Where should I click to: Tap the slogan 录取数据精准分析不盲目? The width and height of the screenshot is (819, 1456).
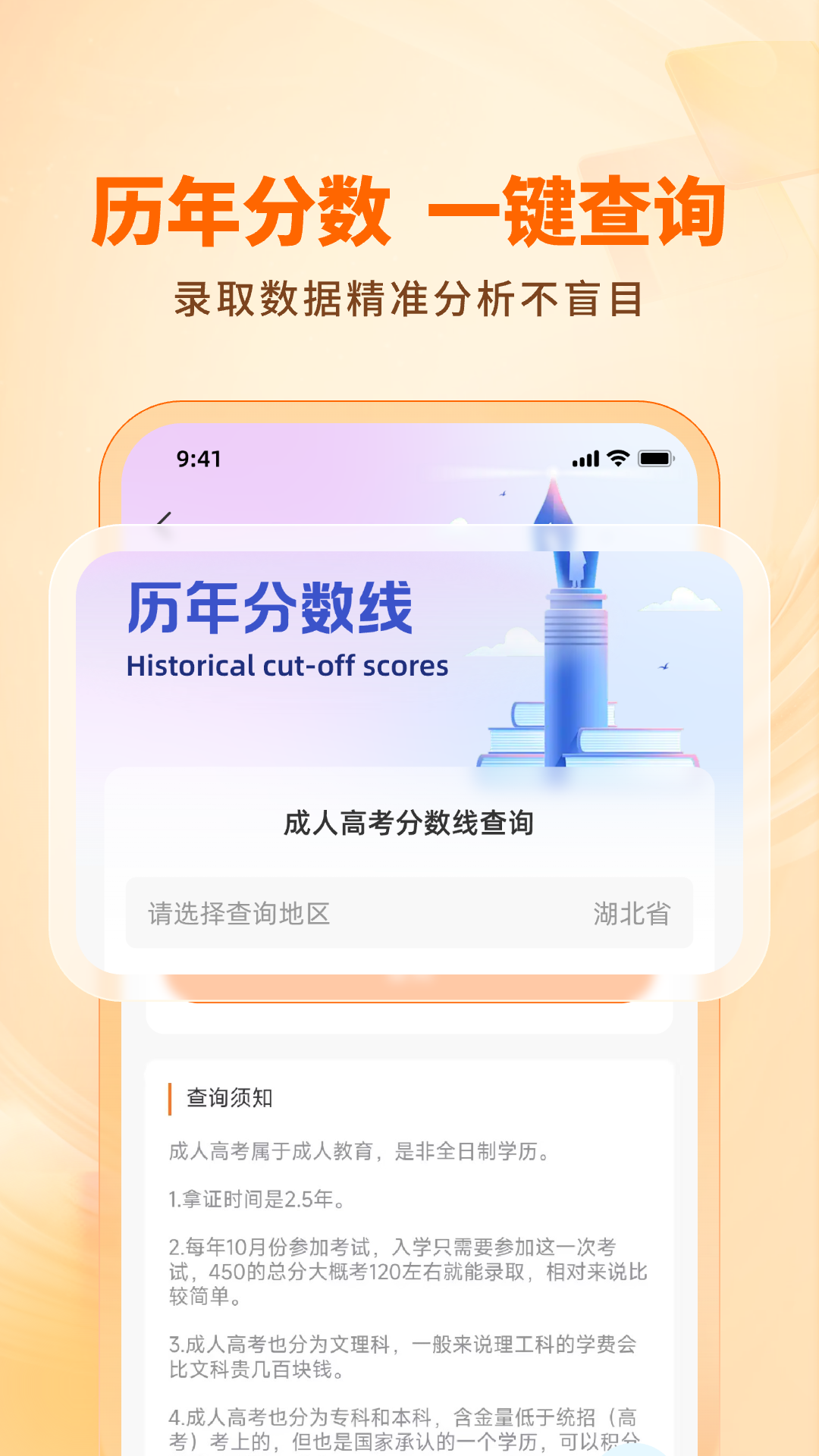(409, 300)
